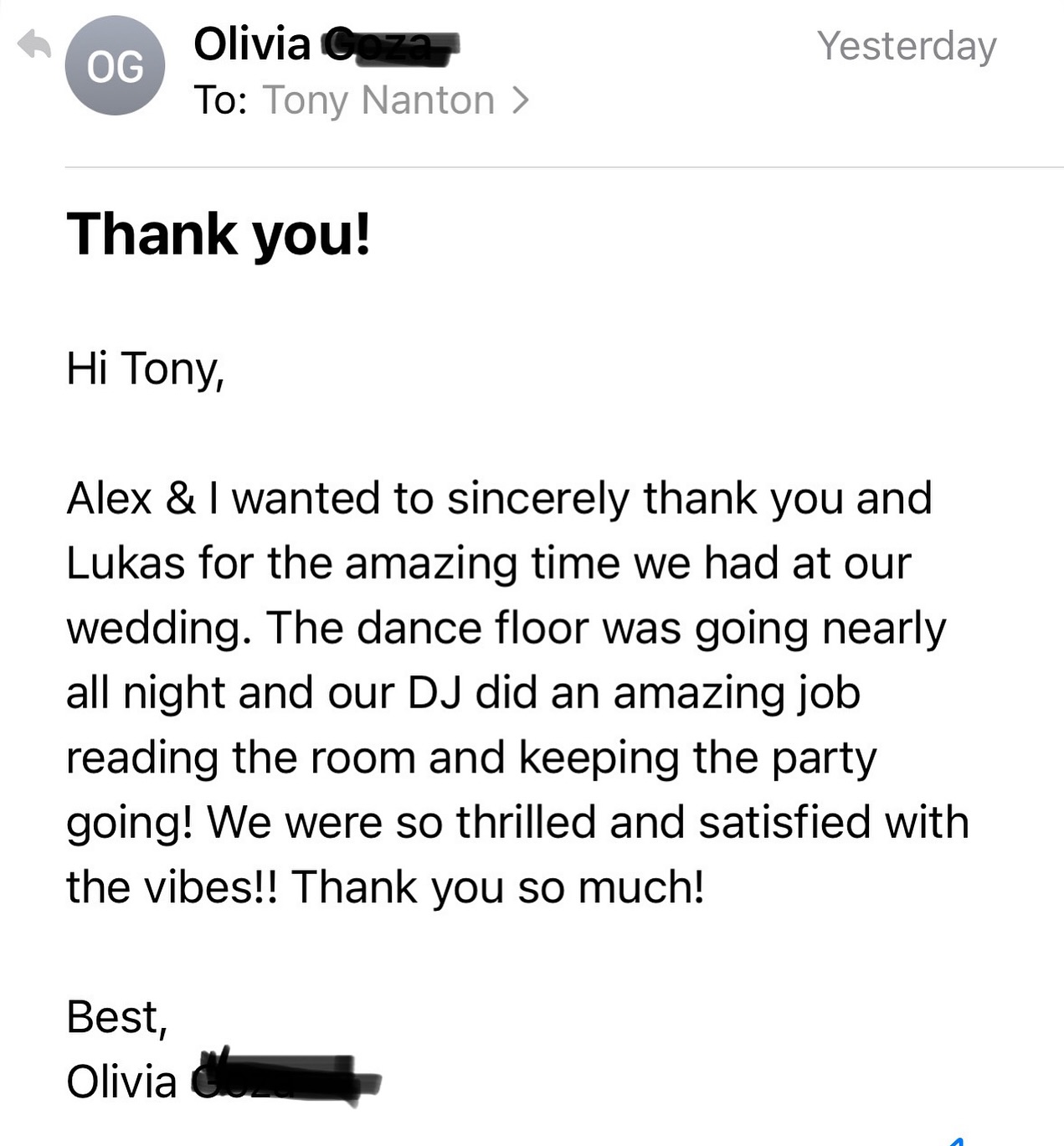
Task: Click the Yesterday timestamp
Action: tap(907, 47)
